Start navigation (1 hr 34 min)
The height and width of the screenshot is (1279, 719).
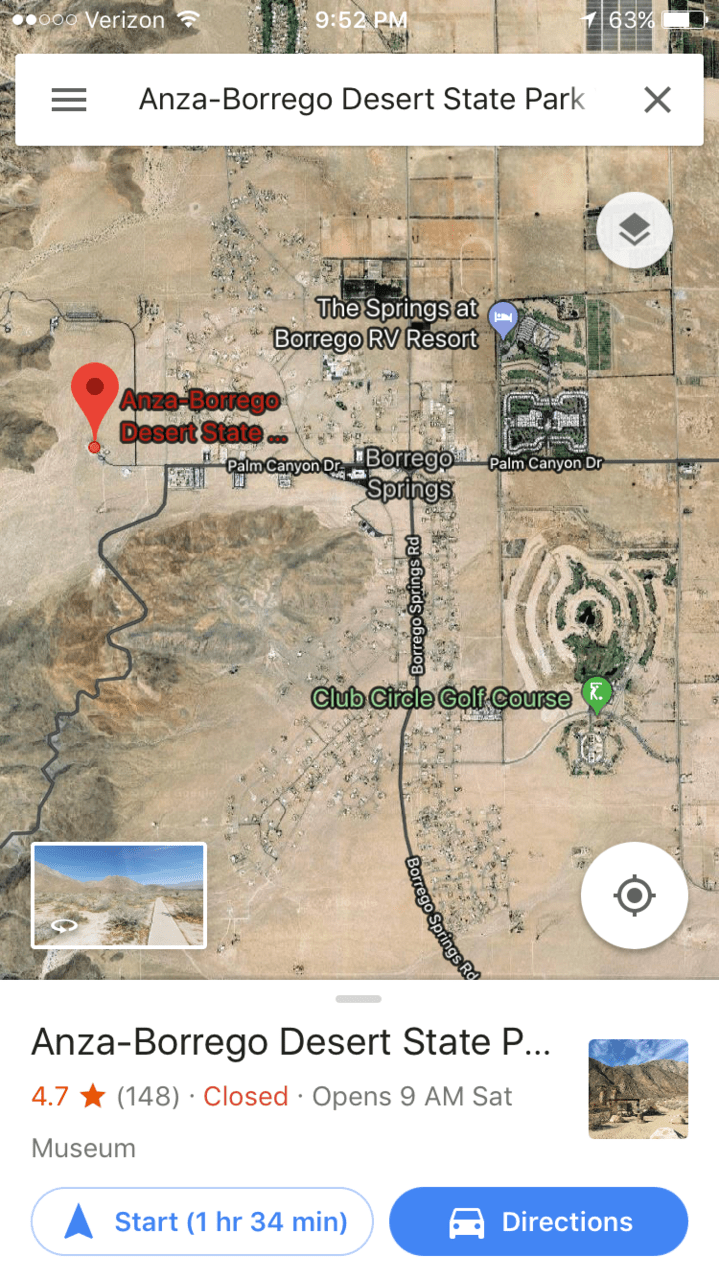[x=202, y=1221]
